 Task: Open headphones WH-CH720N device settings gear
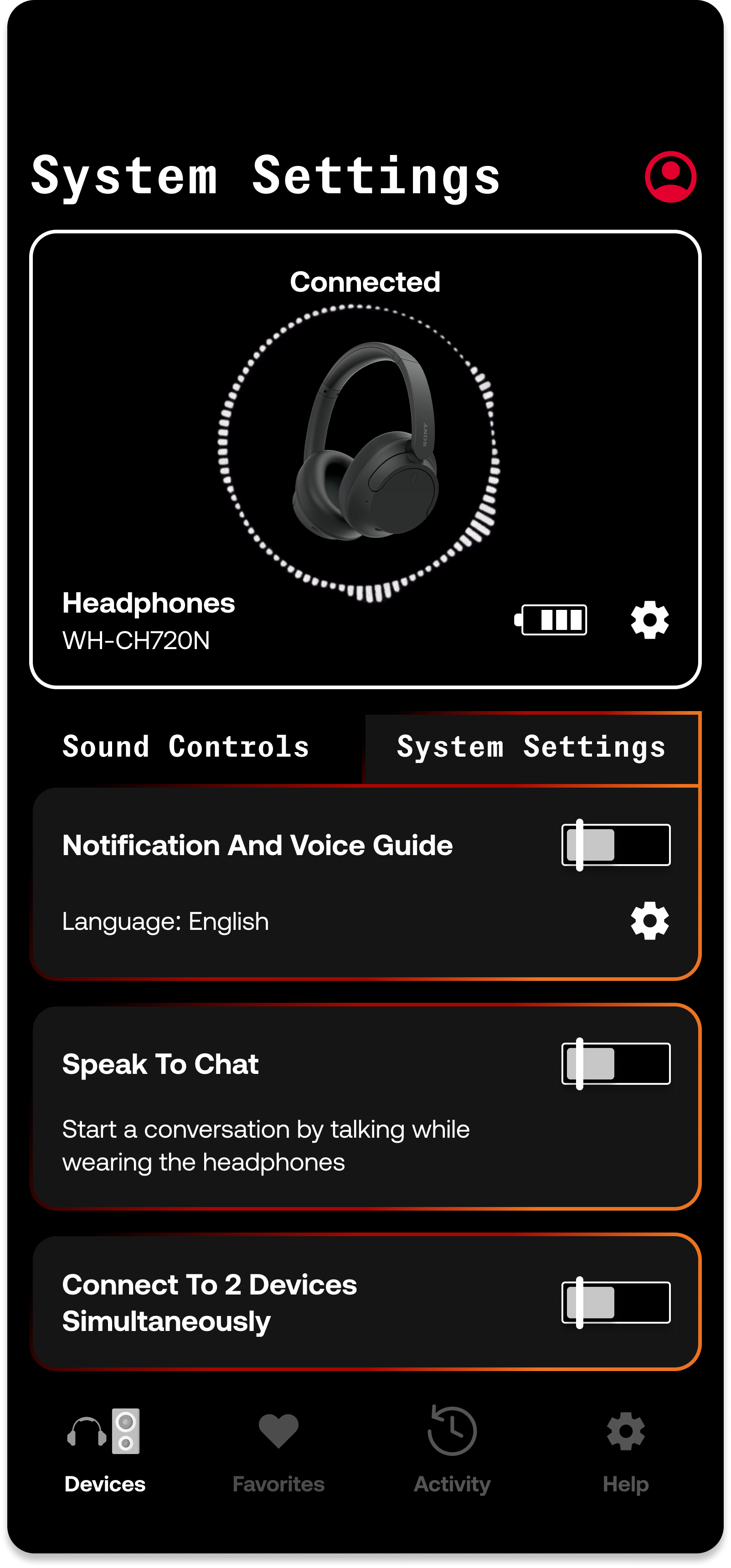coord(649,620)
